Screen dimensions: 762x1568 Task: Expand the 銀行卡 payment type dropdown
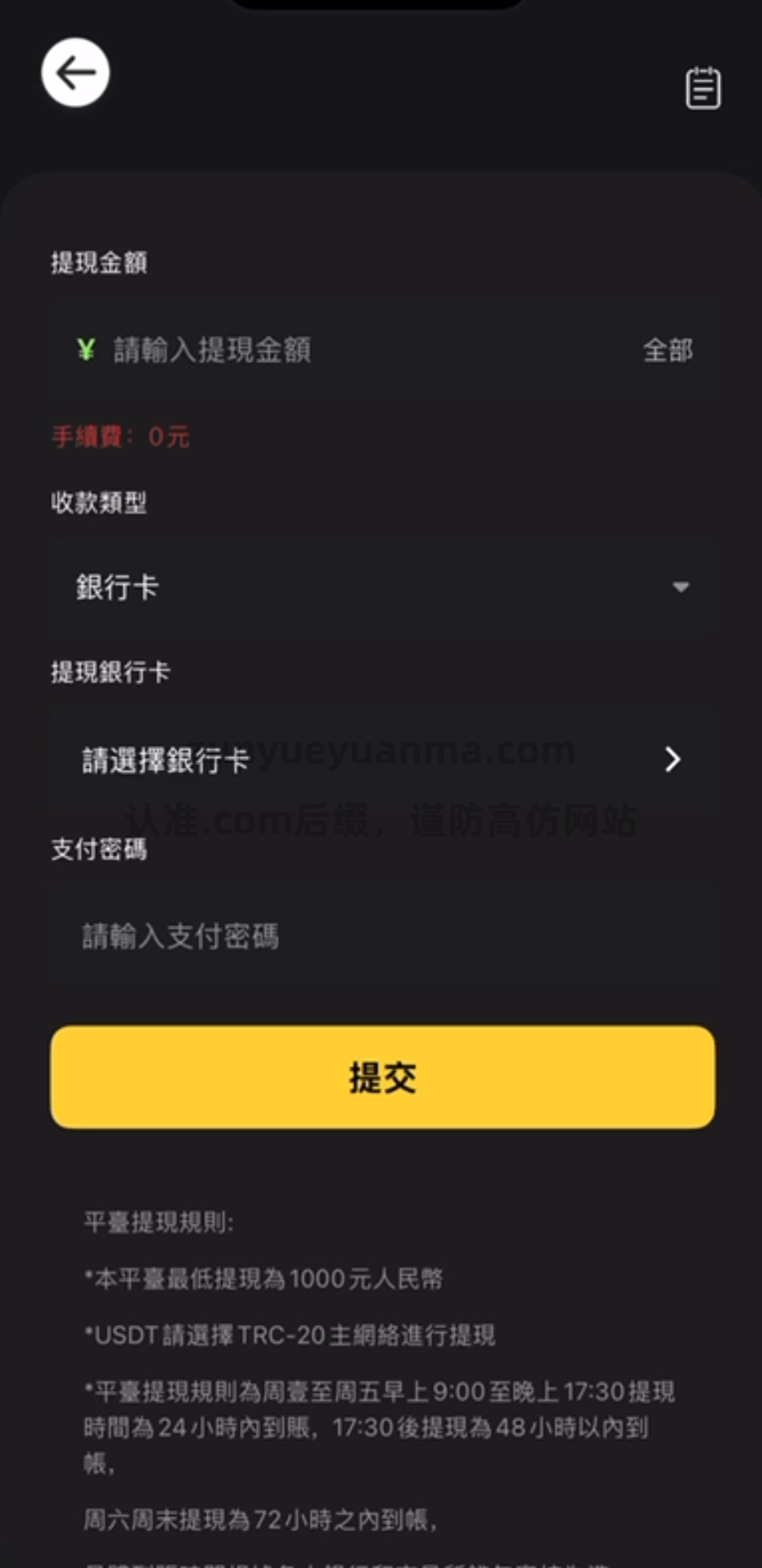(x=382, y=588)
